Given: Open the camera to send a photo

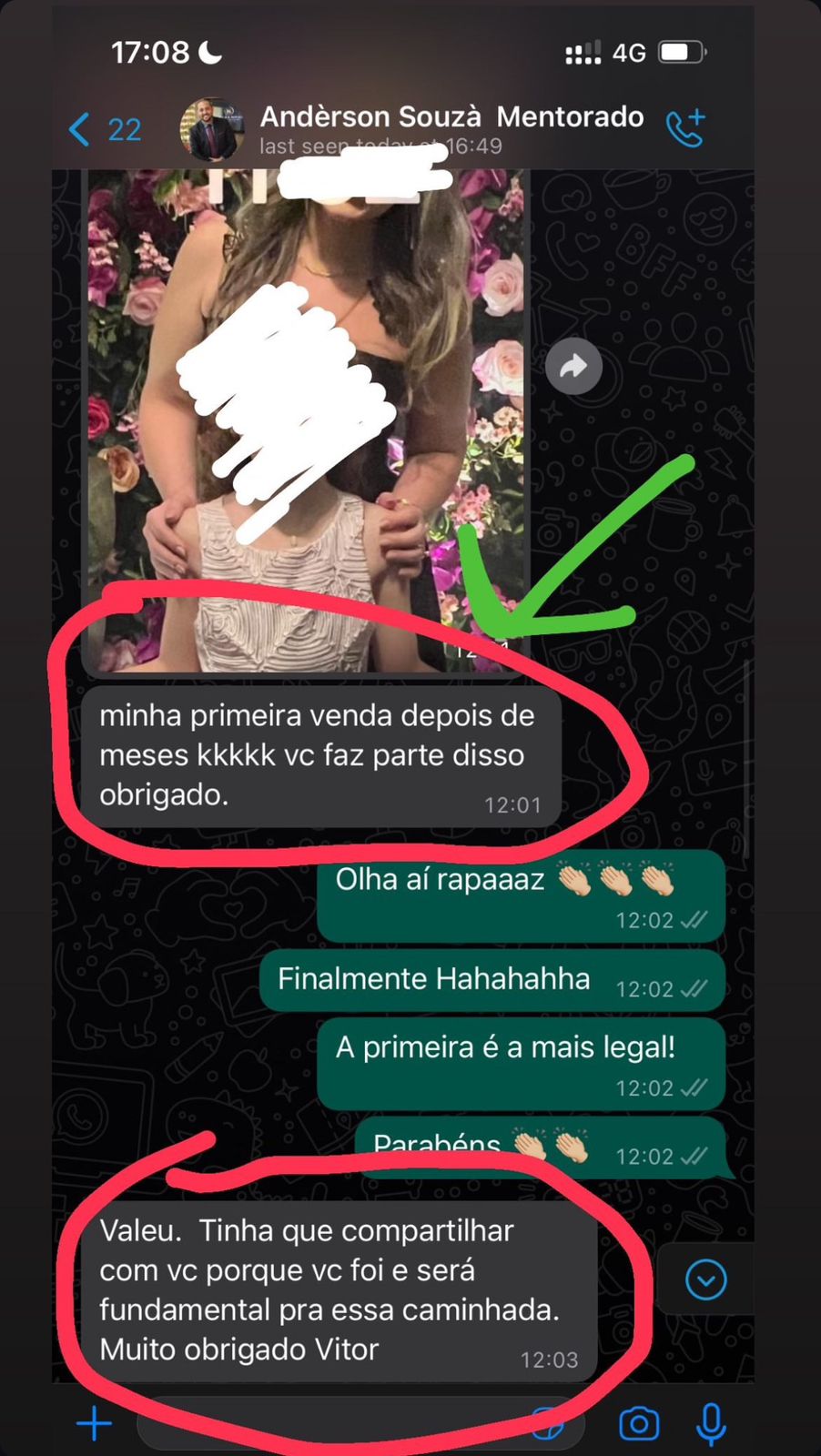Looking at the screenshot, I should point(639,1424).
